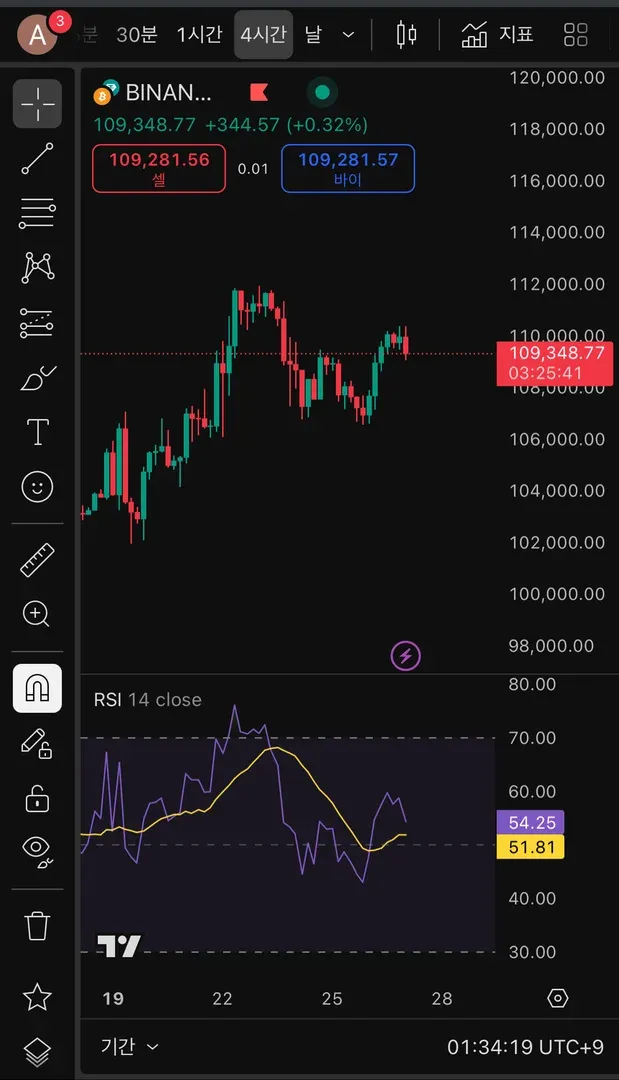This screenshot has width=619, height=1080.
Task: Delete drawings with the trash icon
Action: tap(37, 925)
